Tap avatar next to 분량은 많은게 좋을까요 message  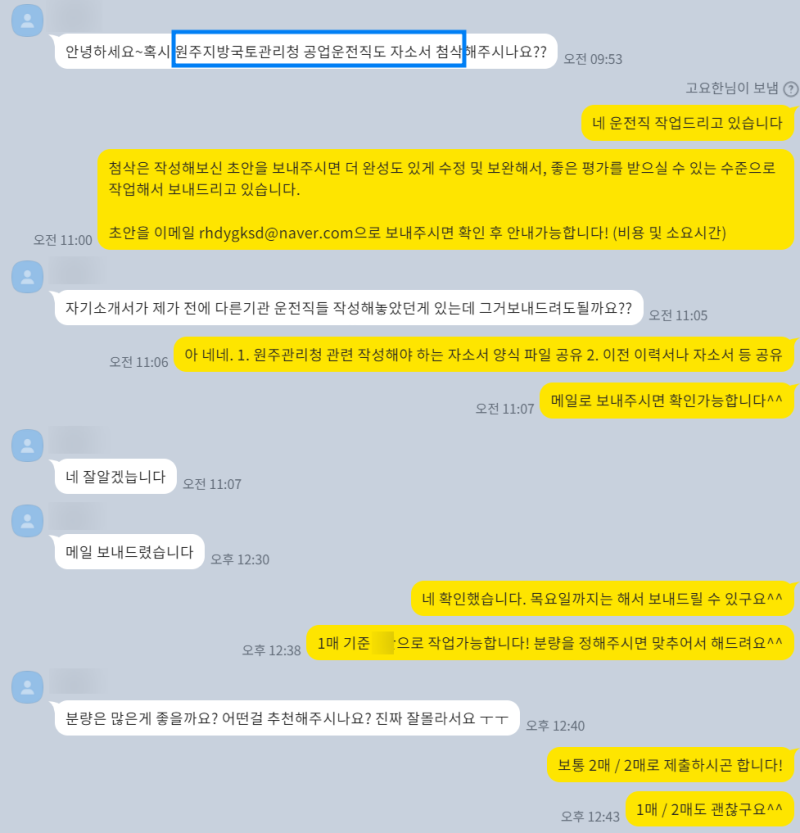pyautogui.click(x=26, y=686)
